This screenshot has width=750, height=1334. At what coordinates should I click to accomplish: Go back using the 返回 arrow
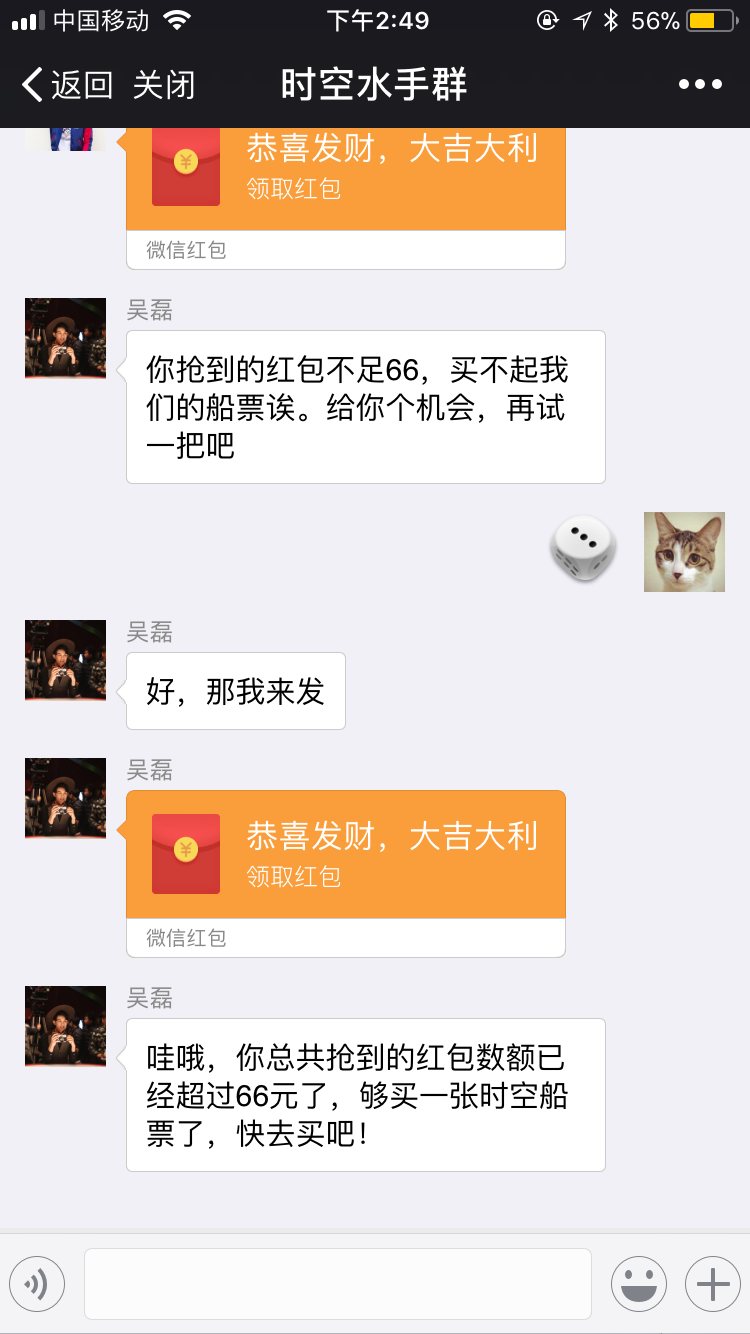[x=66, y=84]
